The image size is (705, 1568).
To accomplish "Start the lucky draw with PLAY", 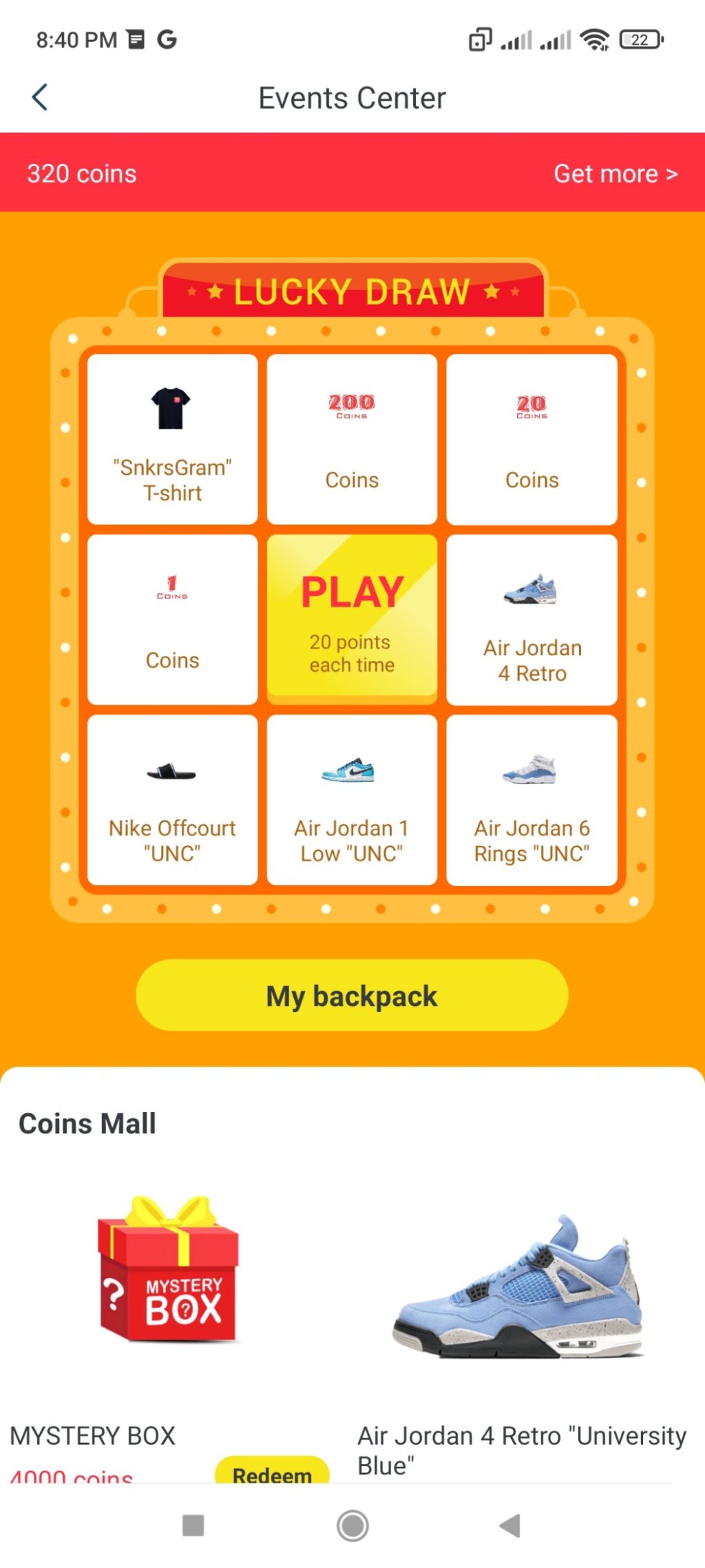I will (x=352, y=619).
